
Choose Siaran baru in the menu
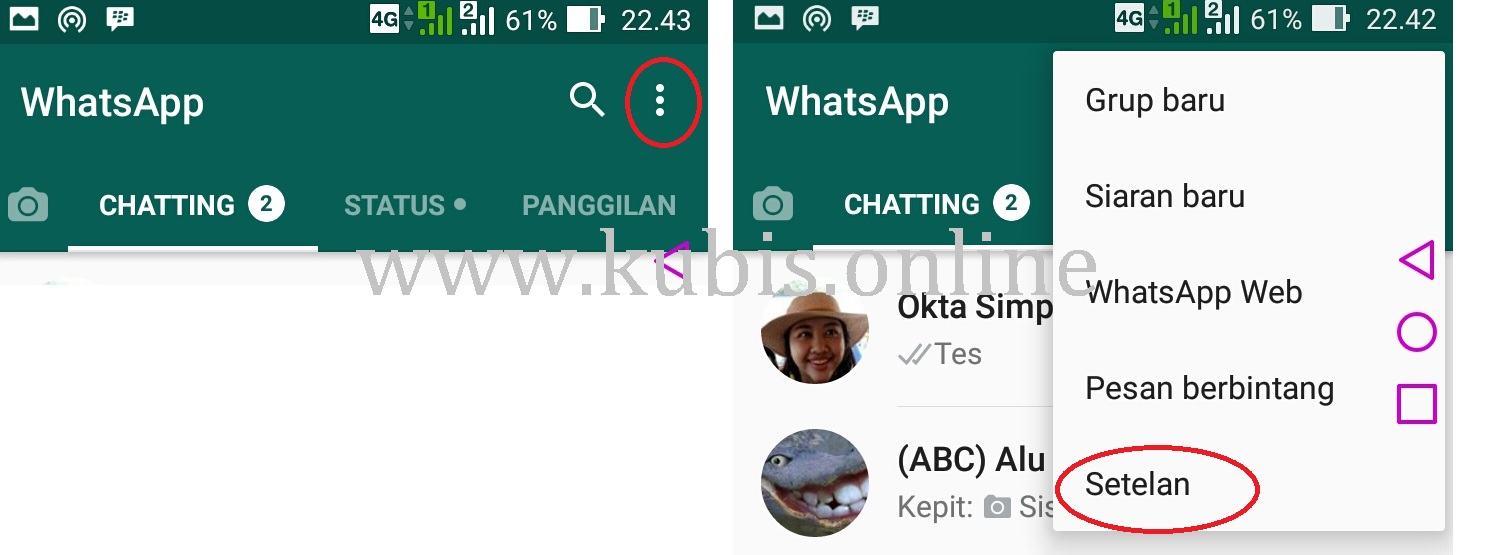(1165, 196)
